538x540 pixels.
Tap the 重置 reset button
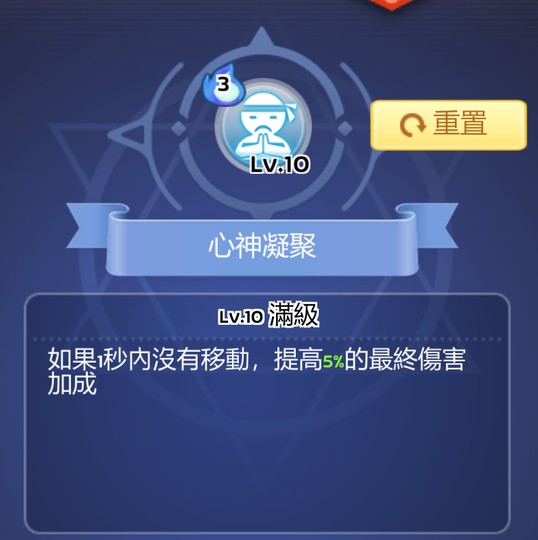448,125
